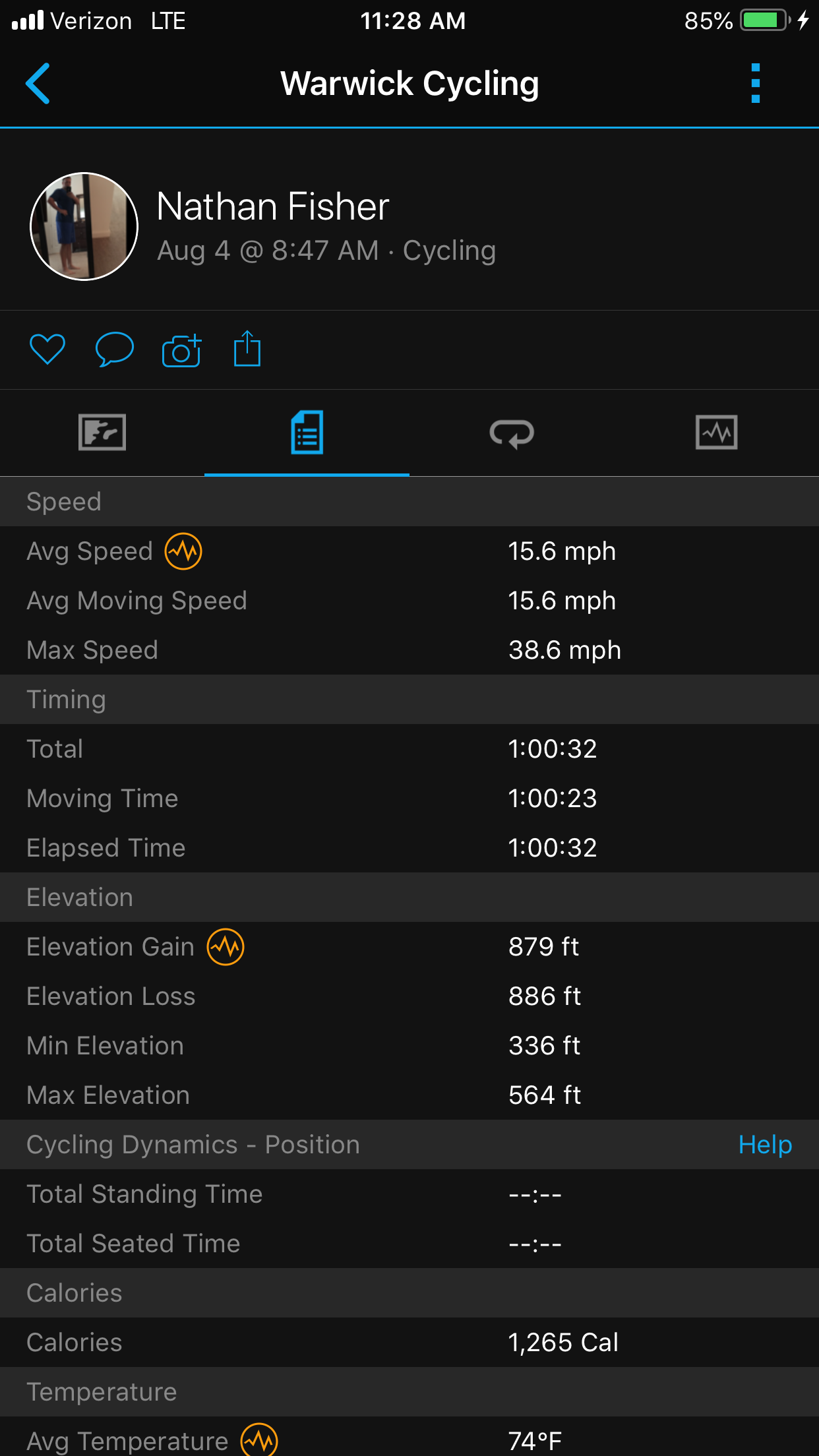Open the charts tab

pos(716,433)
